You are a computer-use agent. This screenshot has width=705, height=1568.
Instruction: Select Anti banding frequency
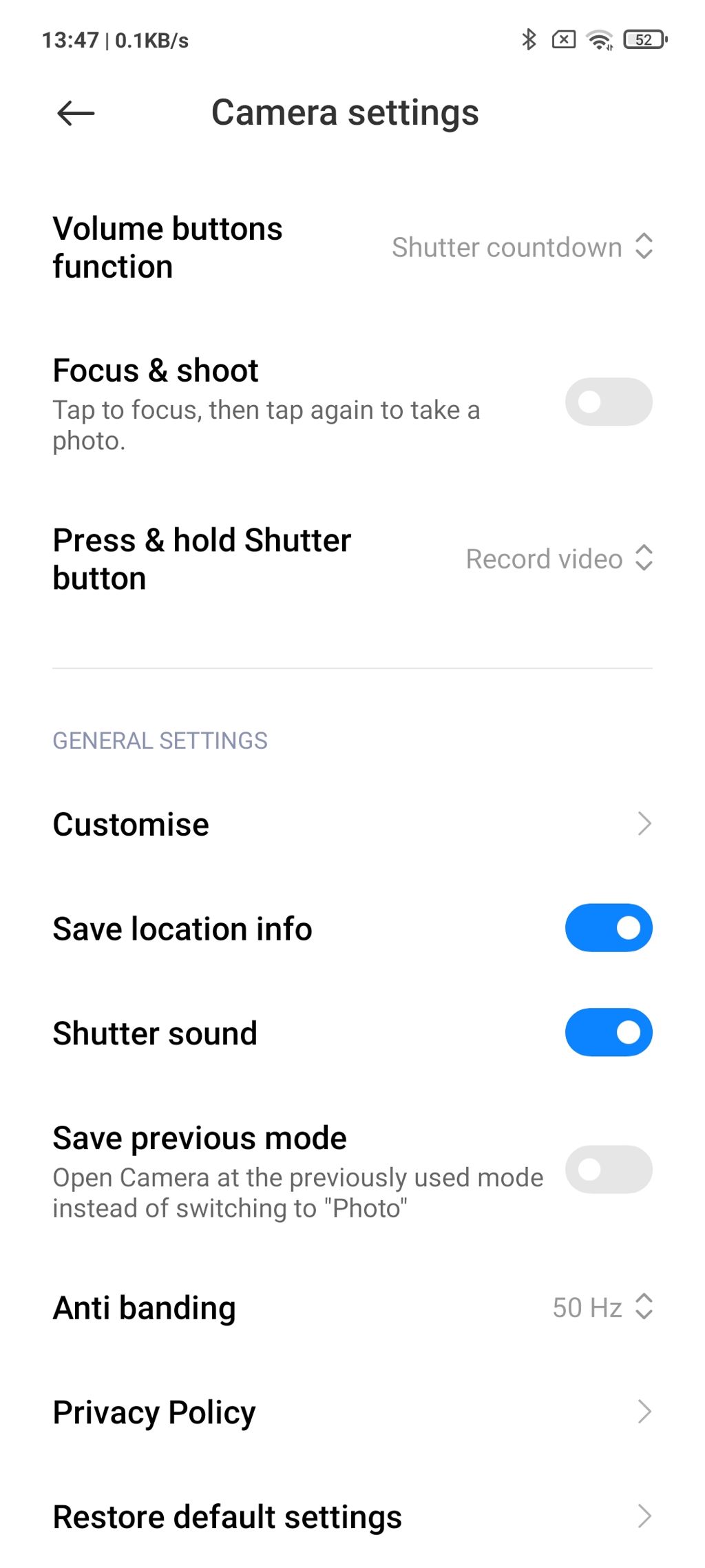point(602,1308)
